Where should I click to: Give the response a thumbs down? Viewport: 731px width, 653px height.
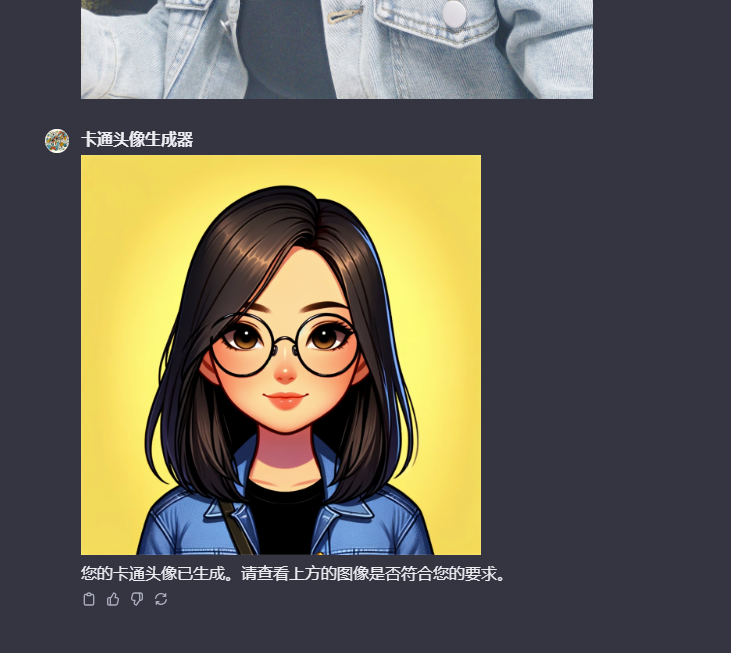click(137, 599)
